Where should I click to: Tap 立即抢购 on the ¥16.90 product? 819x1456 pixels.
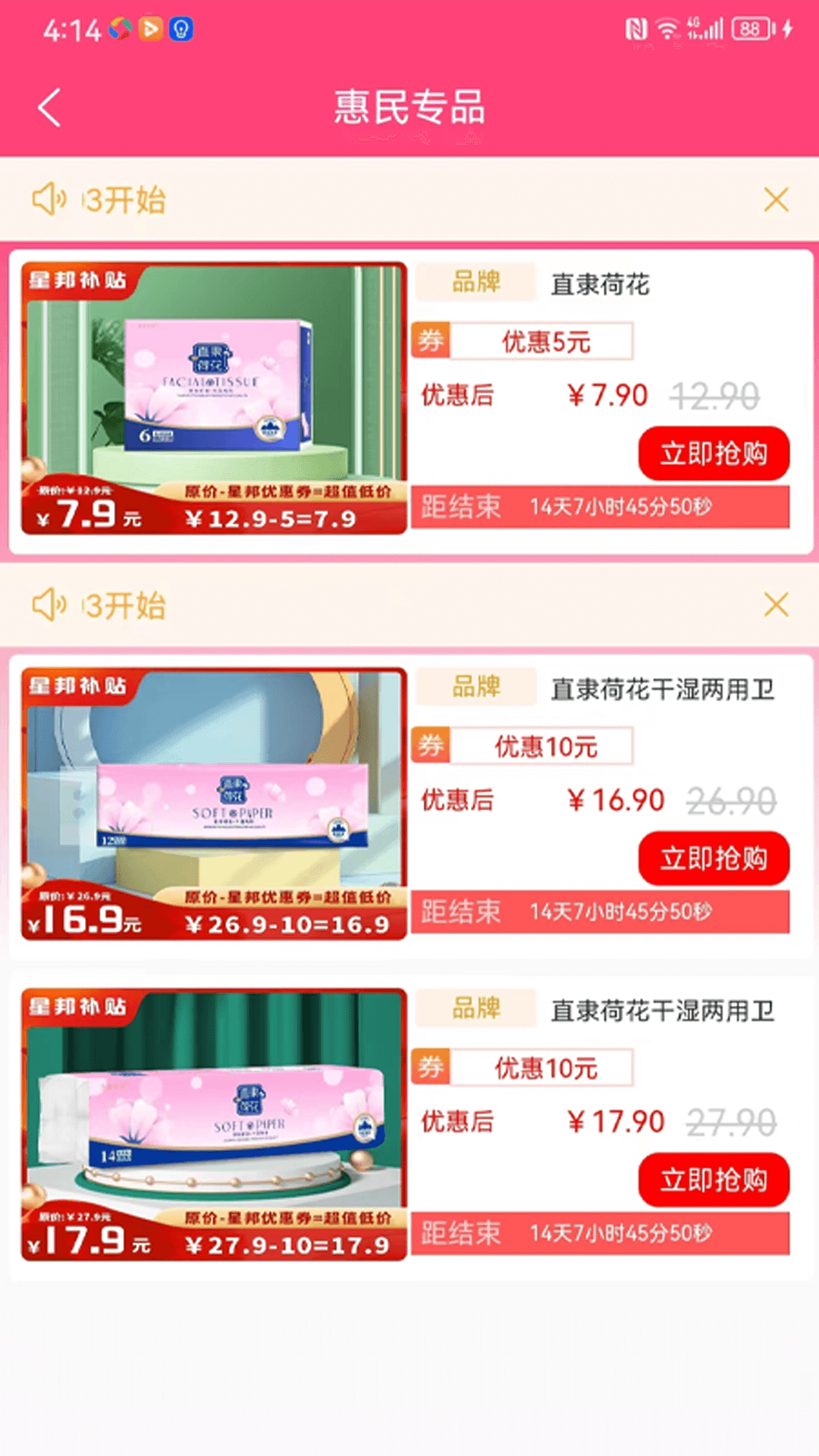click(x=714, y=858)
